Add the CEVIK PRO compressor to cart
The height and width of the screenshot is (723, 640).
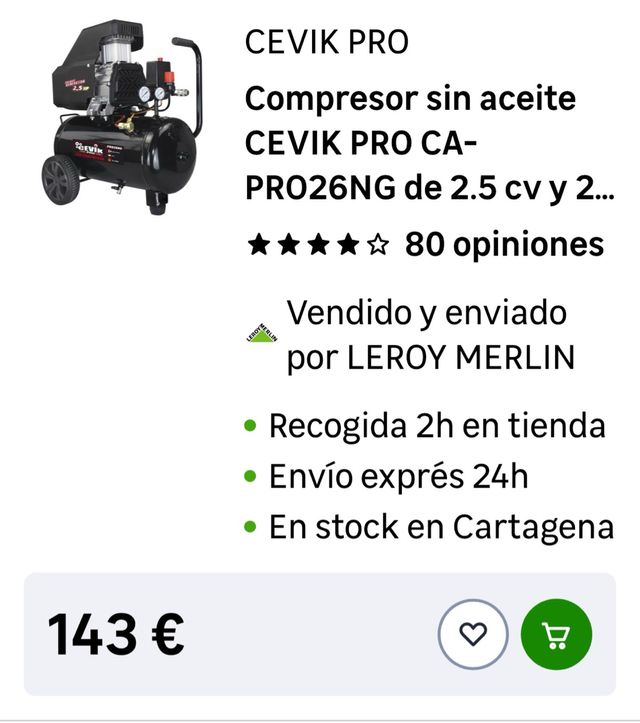pyautogui.click(x=557, y=634)
